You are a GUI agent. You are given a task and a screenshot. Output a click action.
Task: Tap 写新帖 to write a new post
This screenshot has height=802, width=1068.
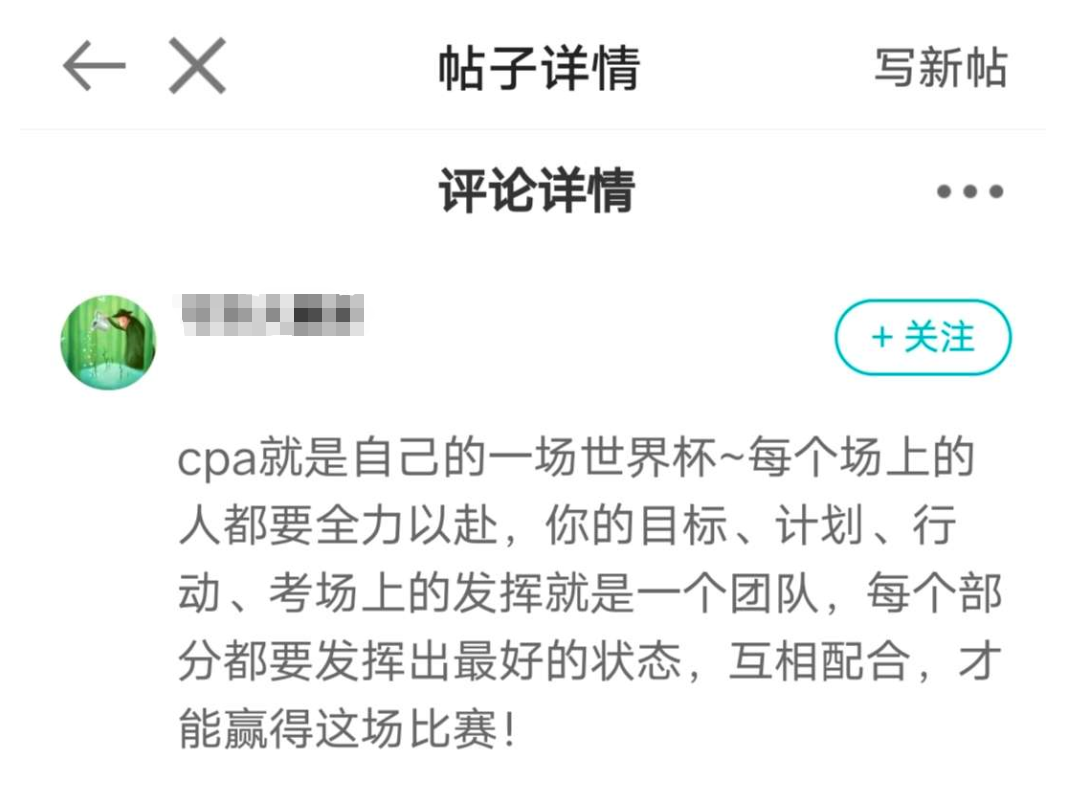940,68
